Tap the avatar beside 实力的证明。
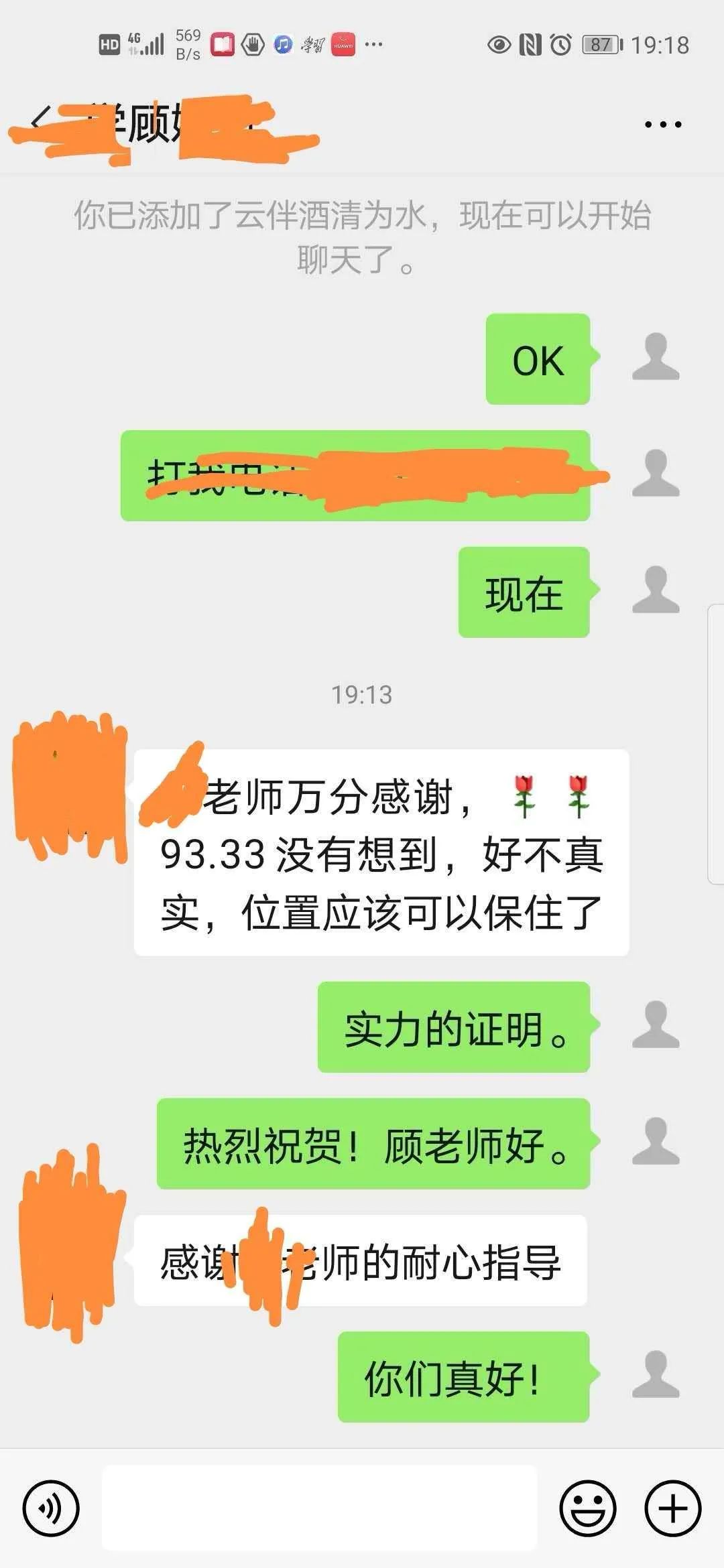This screenshot has height=1568, width=724. (656, 1025)
